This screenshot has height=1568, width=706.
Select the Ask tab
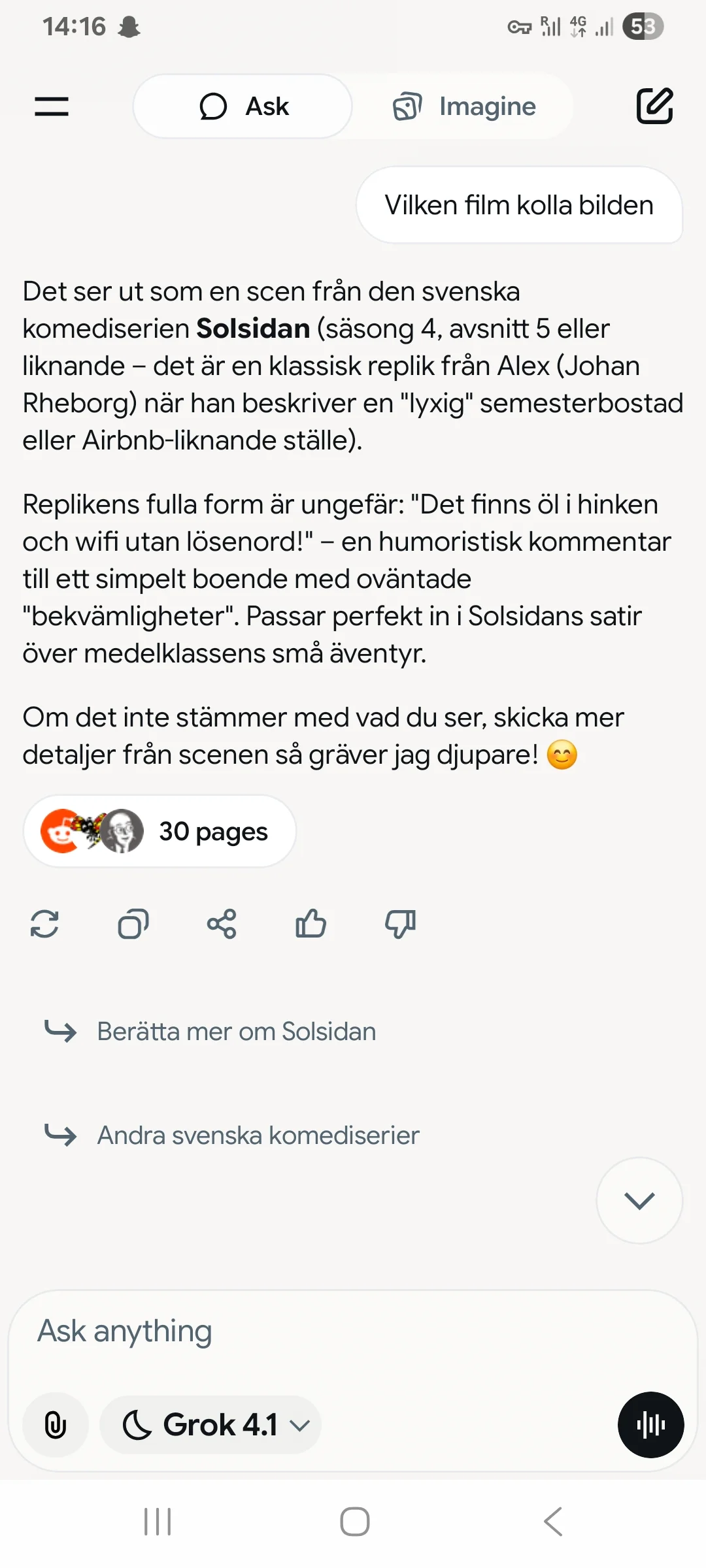point(242,106)
